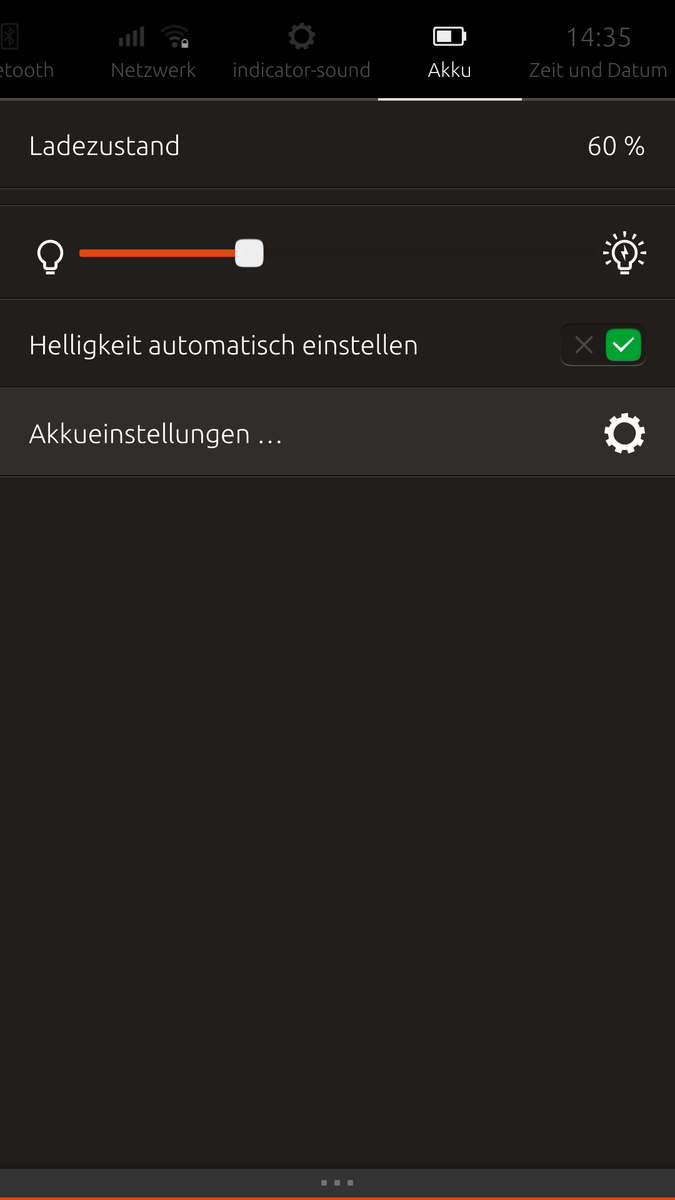The width and height of the screenshot is (675, 1200).
Task: Switch to the Netzwerk indicator tab
Action: click(153, 52)
